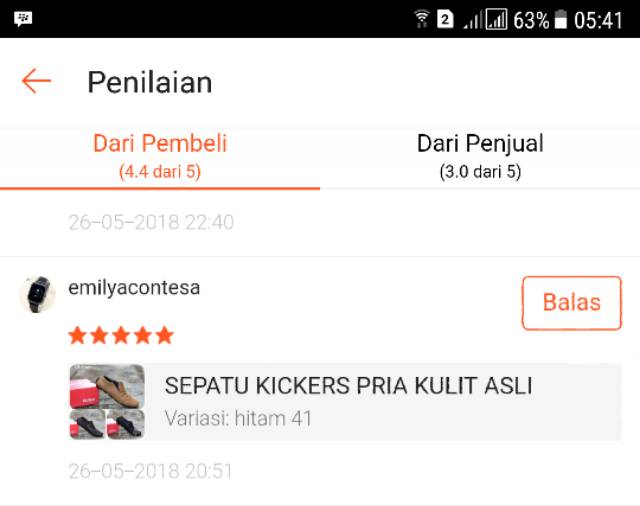The height and width of the screenshot is (506, 640).
Task: Go back using the orange arrow
Action: click(x=36, y=81)
